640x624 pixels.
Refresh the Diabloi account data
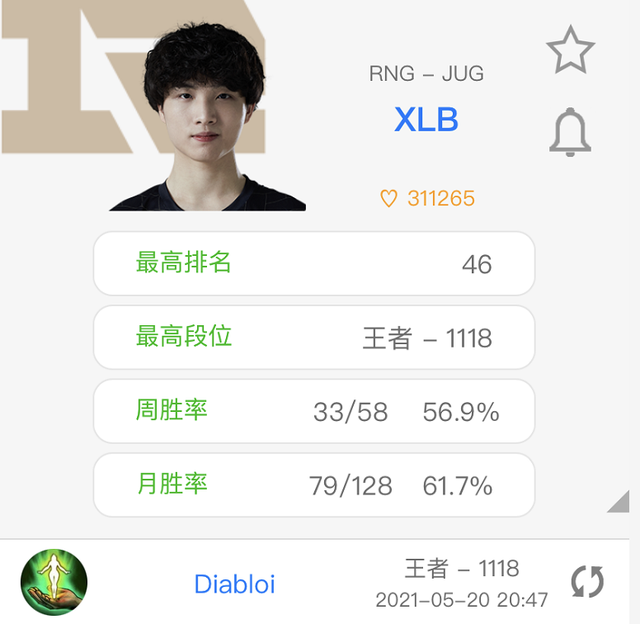[587, 582]
